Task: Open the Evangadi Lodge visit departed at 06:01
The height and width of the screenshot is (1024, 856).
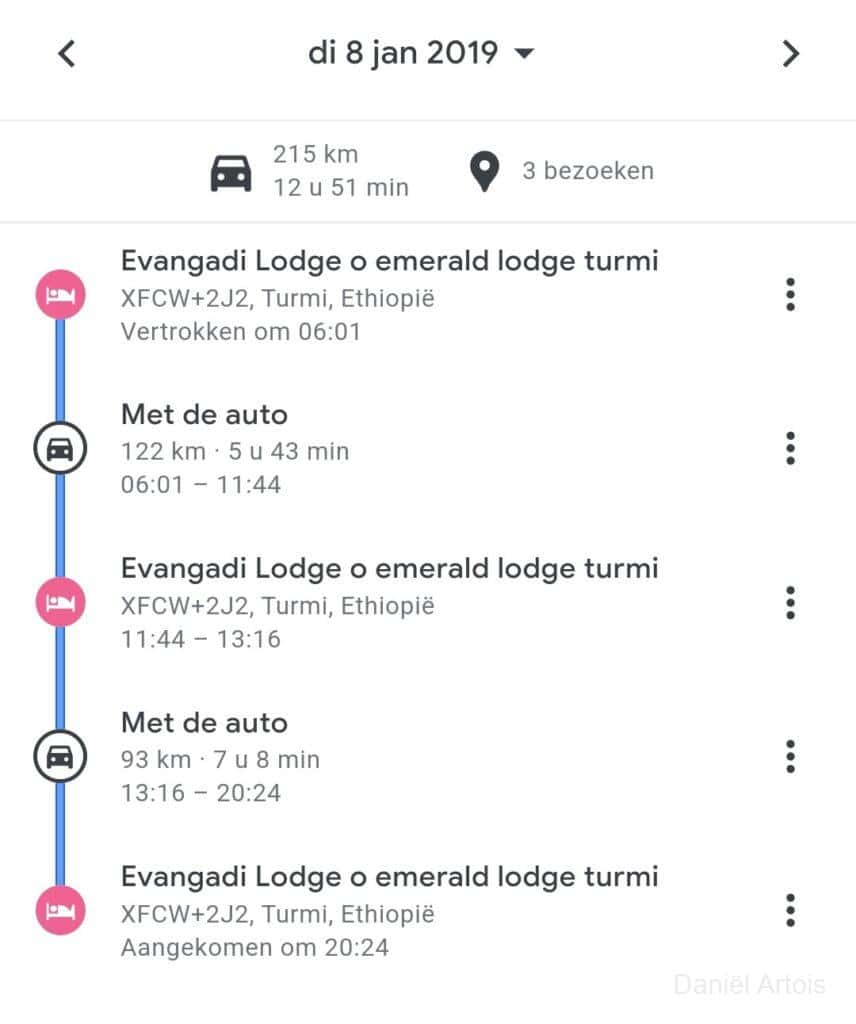Action: [x=389, y=295]
